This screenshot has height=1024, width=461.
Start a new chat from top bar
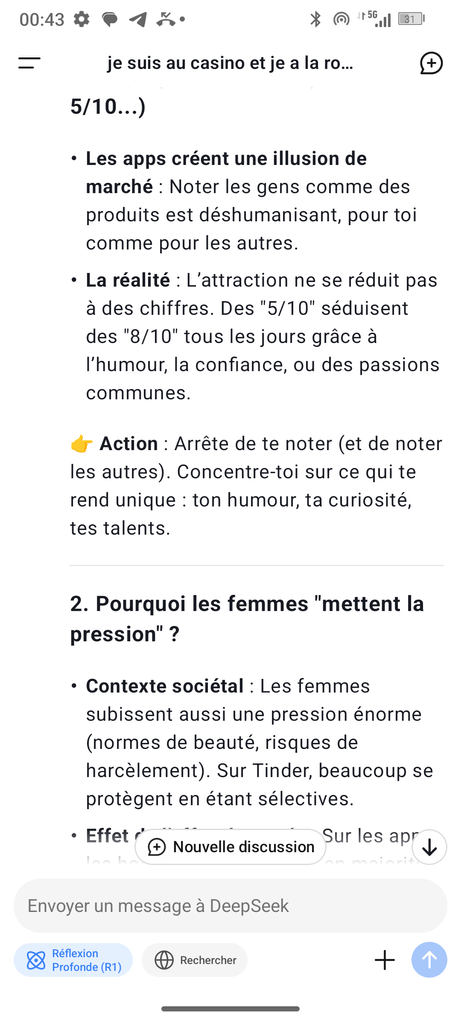point(431,63)
